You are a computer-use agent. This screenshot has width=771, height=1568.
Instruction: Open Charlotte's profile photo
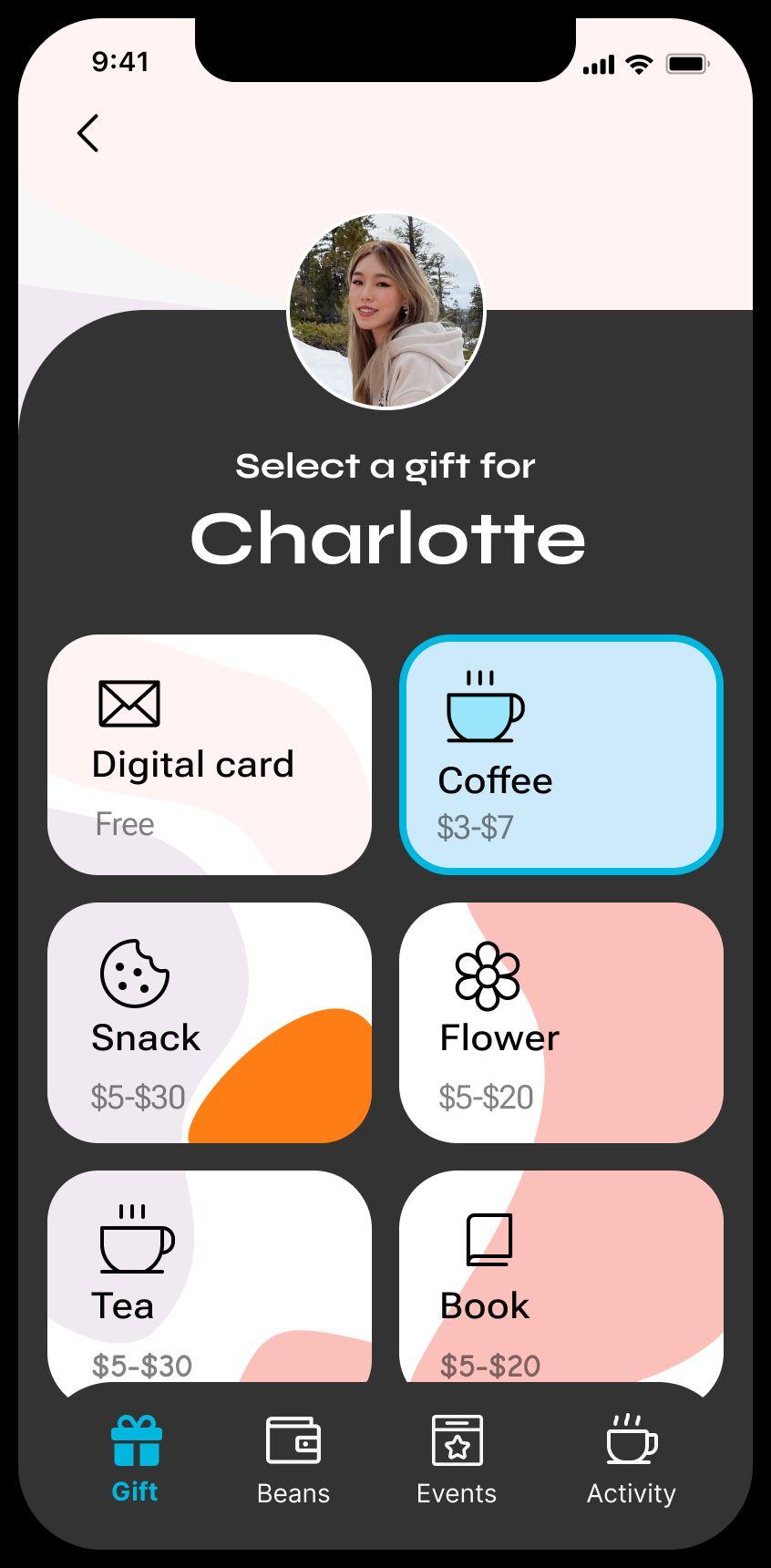(386, 312)
